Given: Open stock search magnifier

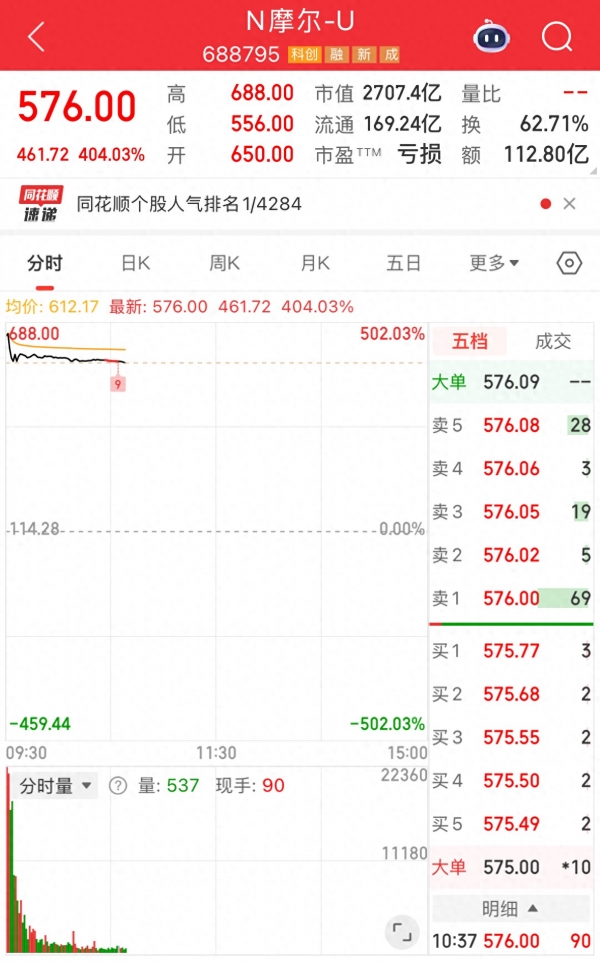Looking at the screenshot, I should click(x=556, y=38).
